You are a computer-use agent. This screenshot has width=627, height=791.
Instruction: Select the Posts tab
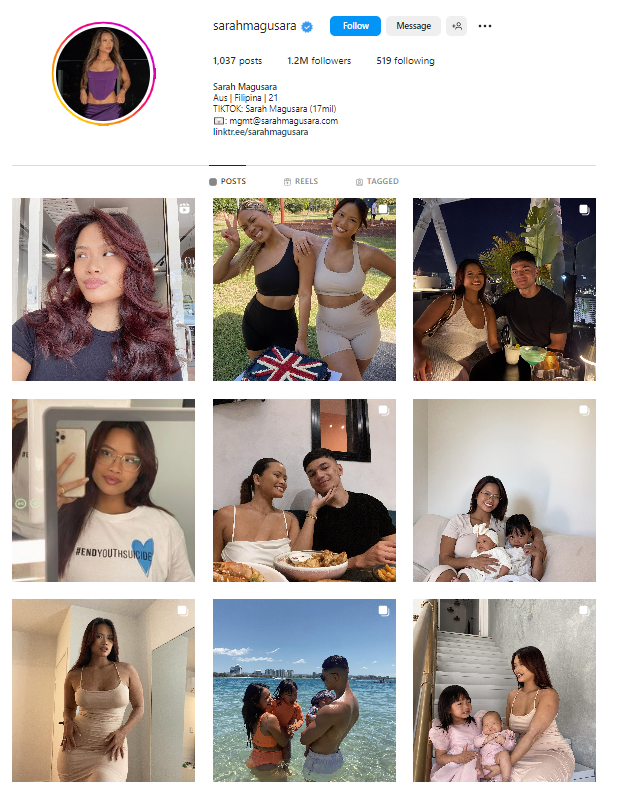[x=228, y=181]
